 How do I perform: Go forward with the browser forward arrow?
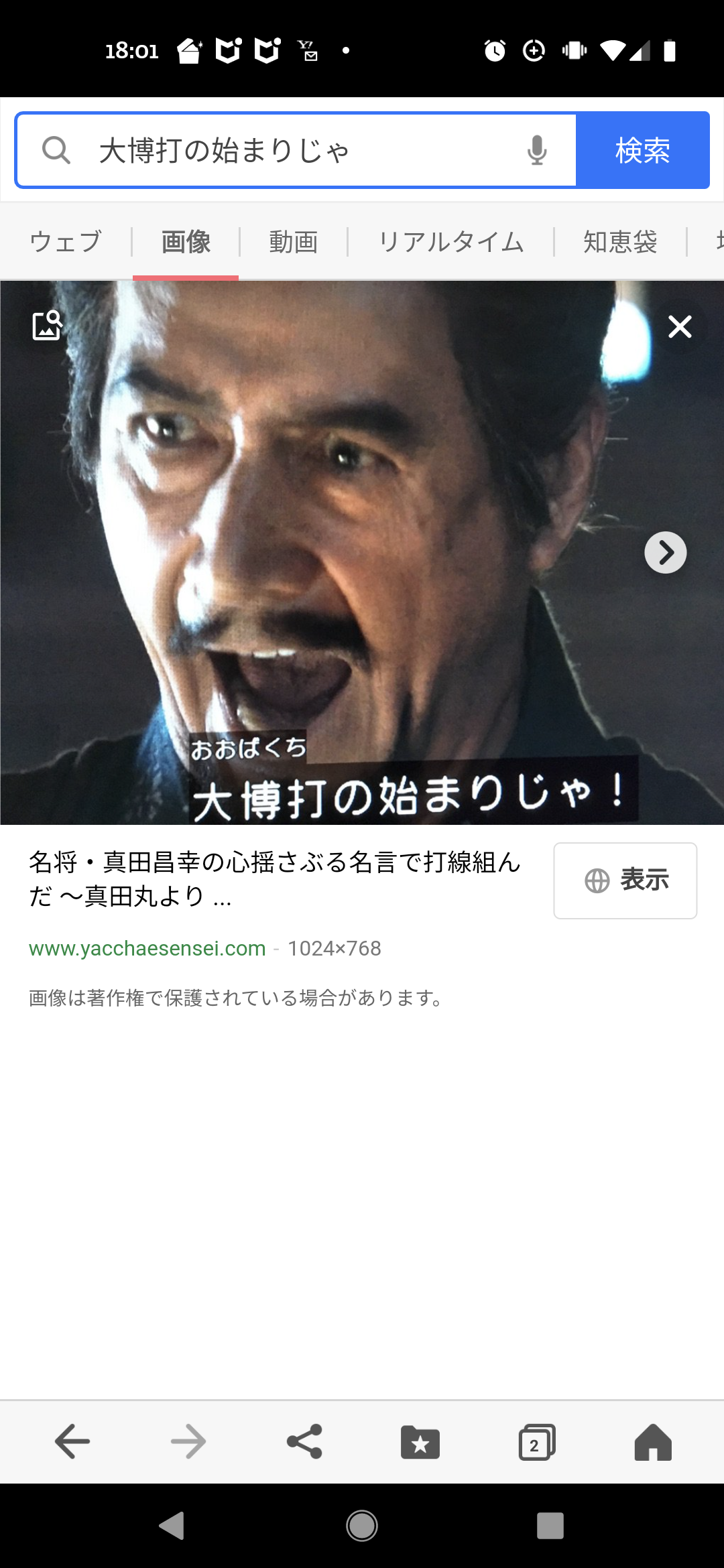[188, 1441]
